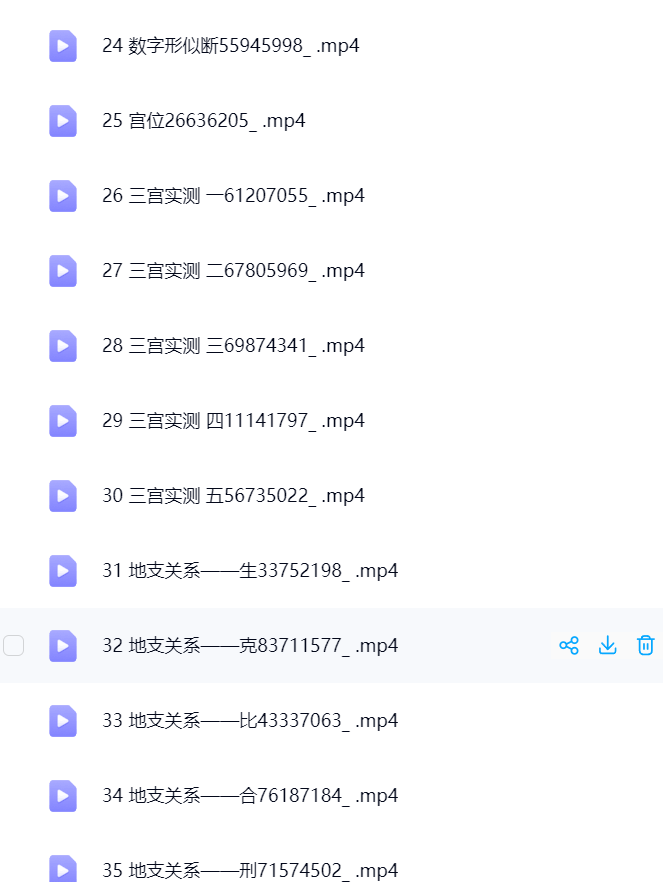The image size is (663, 882).
Task: Open 33 地支关系——比43337063 video
Action: pyautogui.click(x=250, y=721)
